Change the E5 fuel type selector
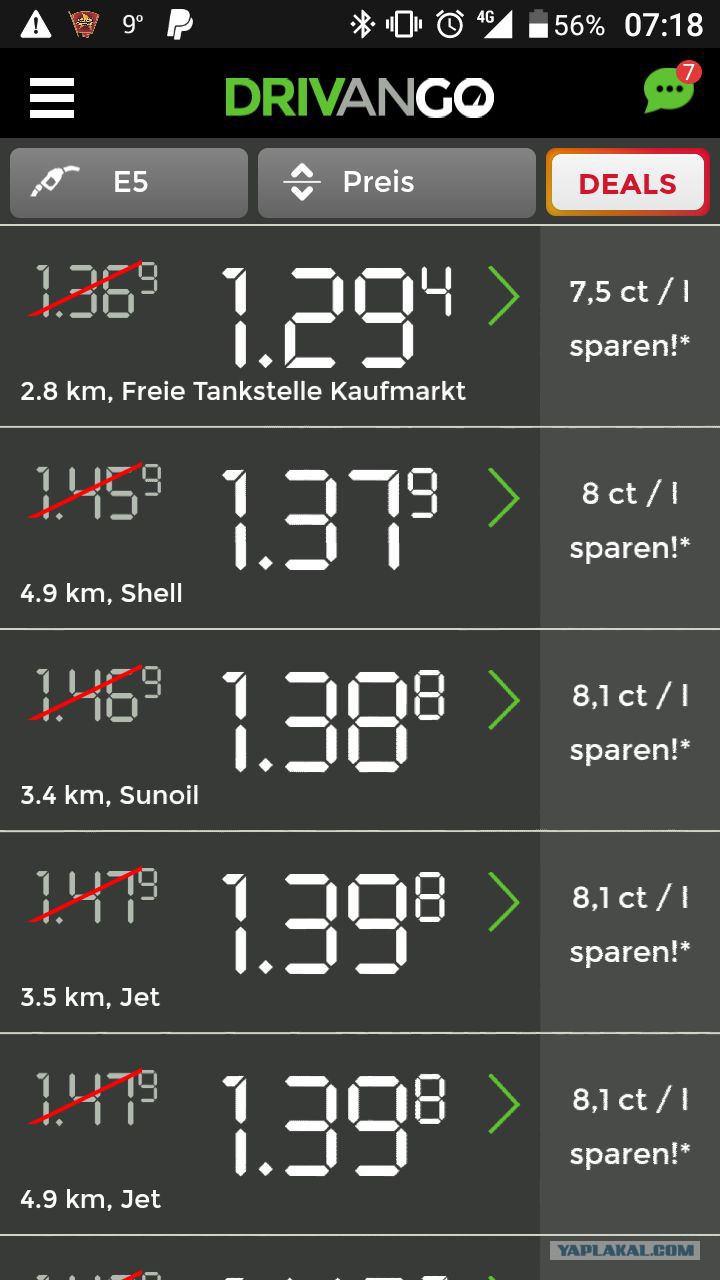The width and height of the screenshot is (720, 1280). 128,183
